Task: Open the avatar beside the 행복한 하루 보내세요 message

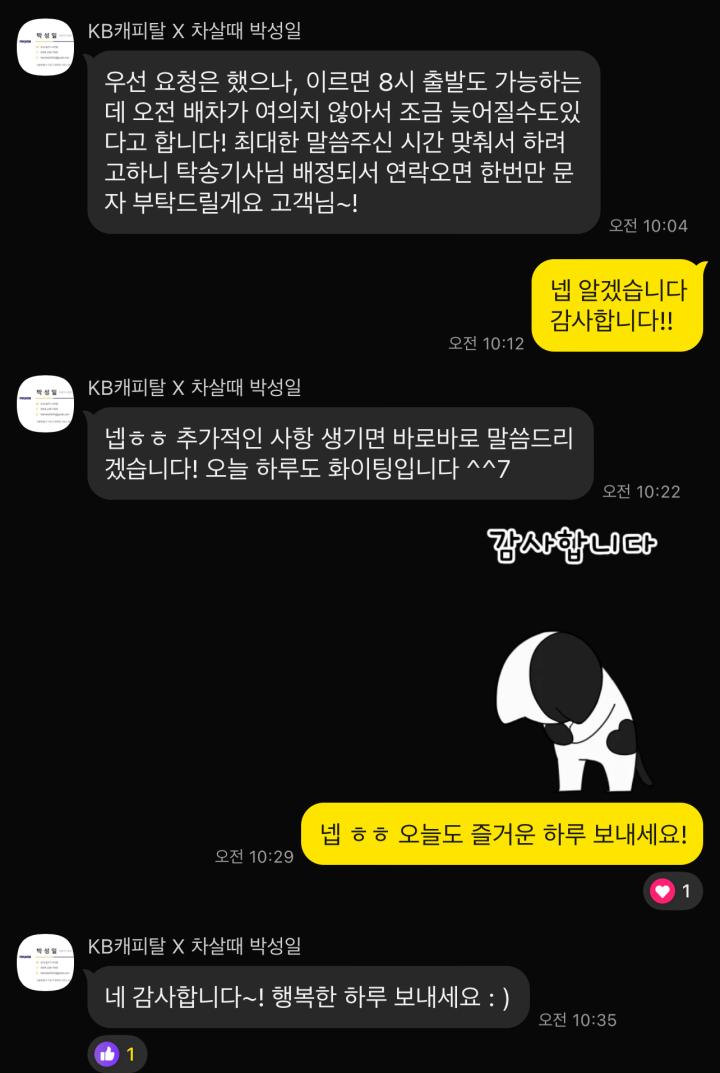Action: [46, 962]
